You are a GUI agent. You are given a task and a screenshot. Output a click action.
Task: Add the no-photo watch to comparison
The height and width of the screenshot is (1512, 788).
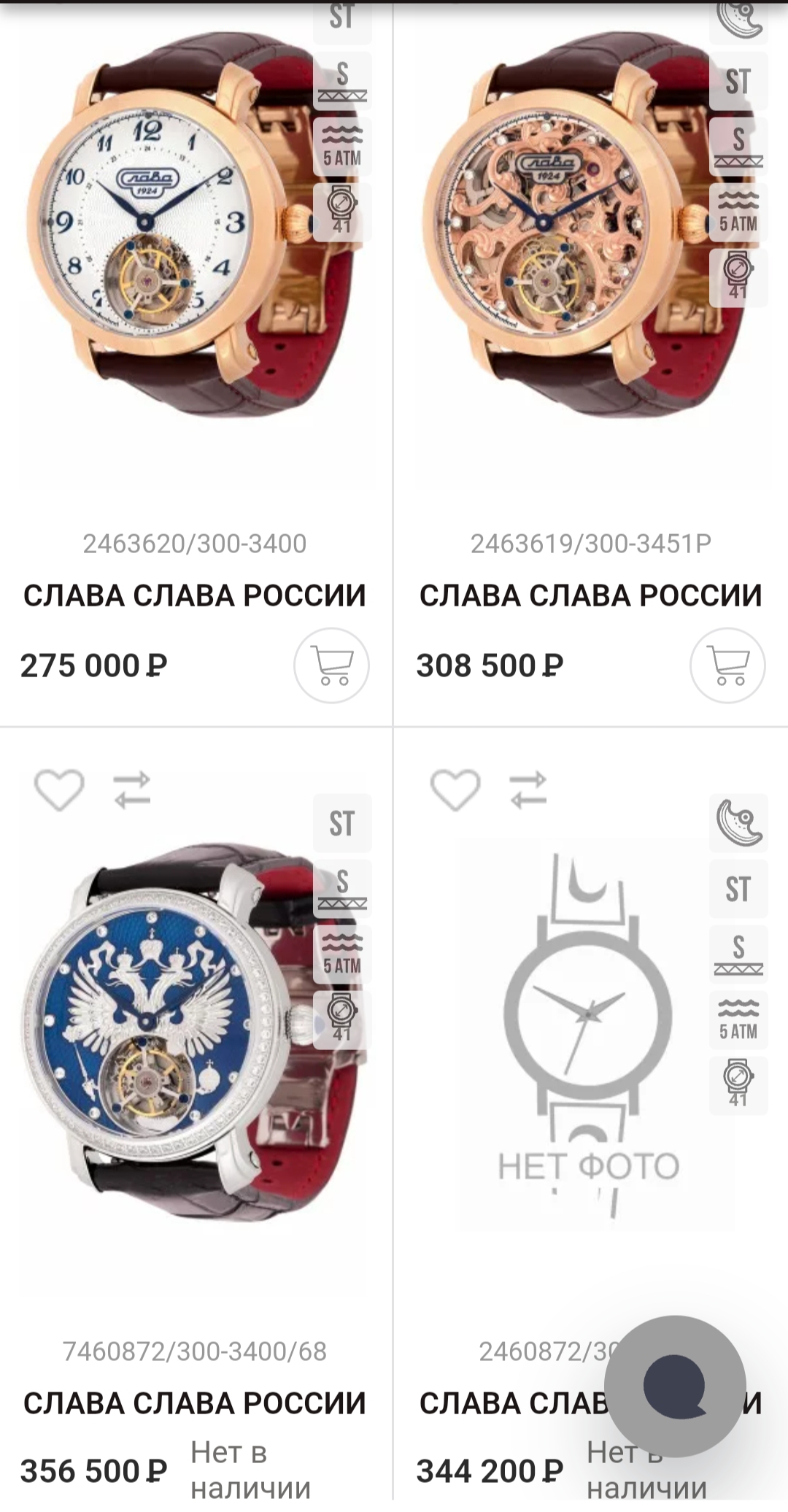click(x=528, y=790)
